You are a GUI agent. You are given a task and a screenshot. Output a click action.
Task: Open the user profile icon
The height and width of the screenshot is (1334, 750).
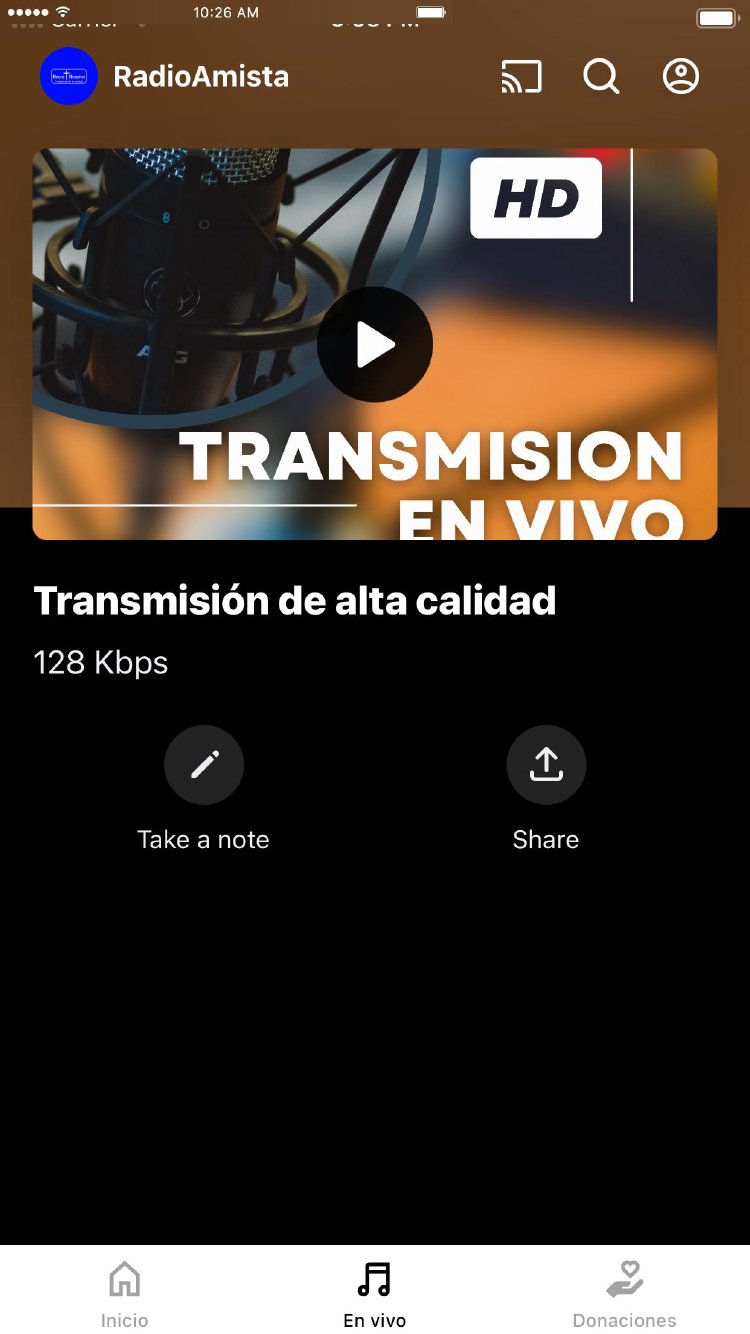point(681,77)
